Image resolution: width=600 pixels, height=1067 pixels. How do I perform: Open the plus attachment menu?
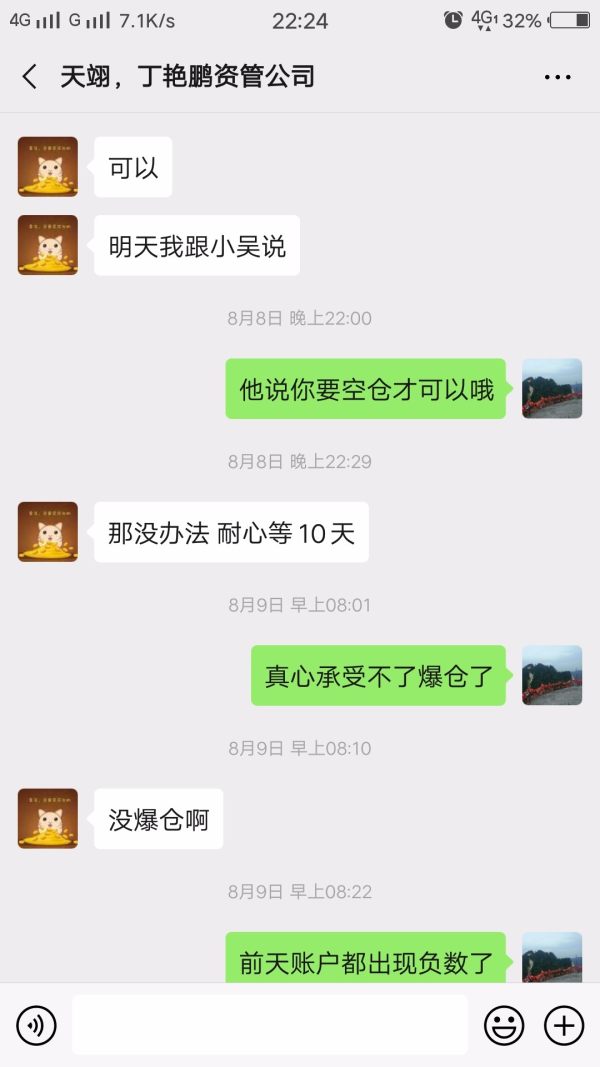click(x=564, y=1025)
